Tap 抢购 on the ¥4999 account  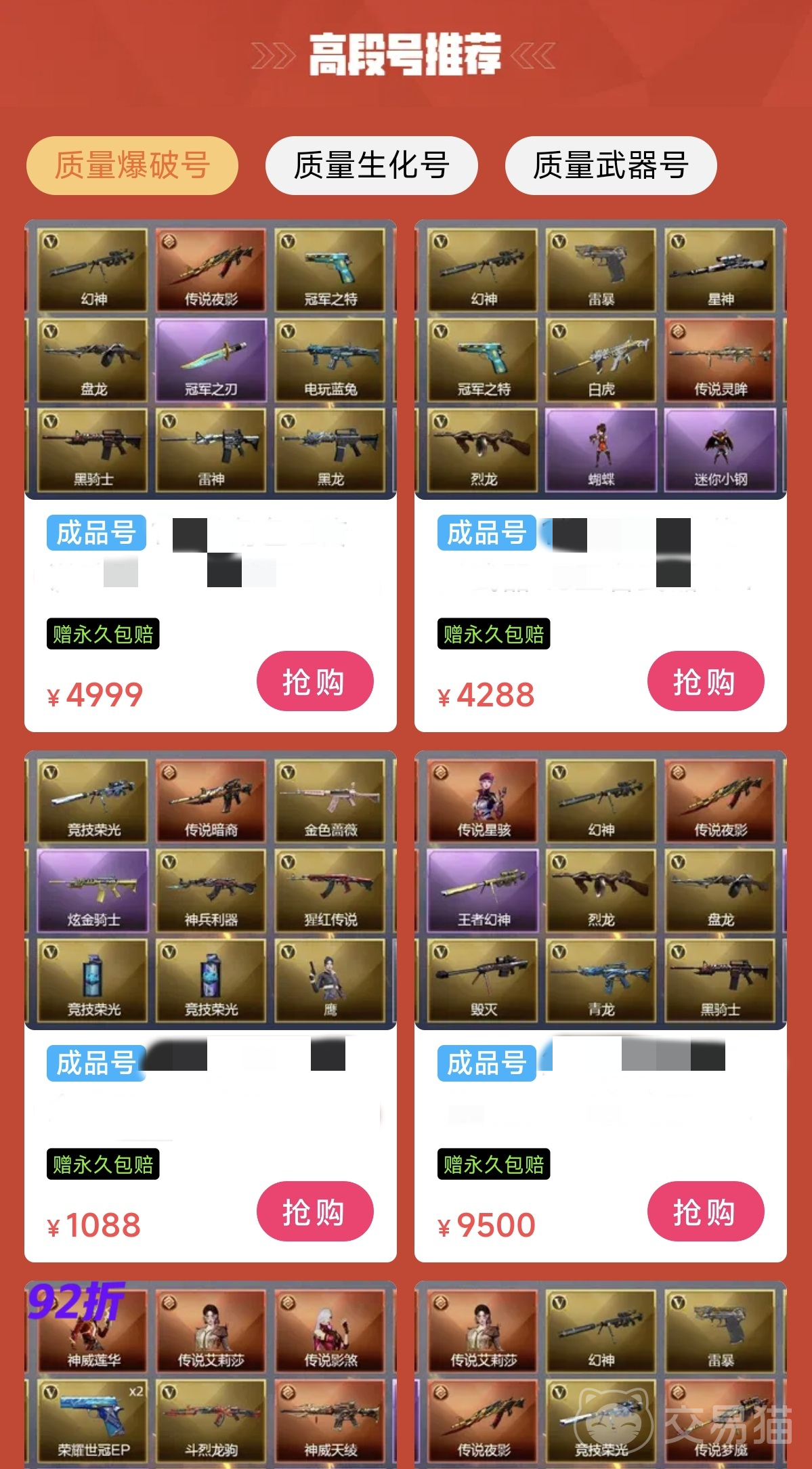[315, 681]
